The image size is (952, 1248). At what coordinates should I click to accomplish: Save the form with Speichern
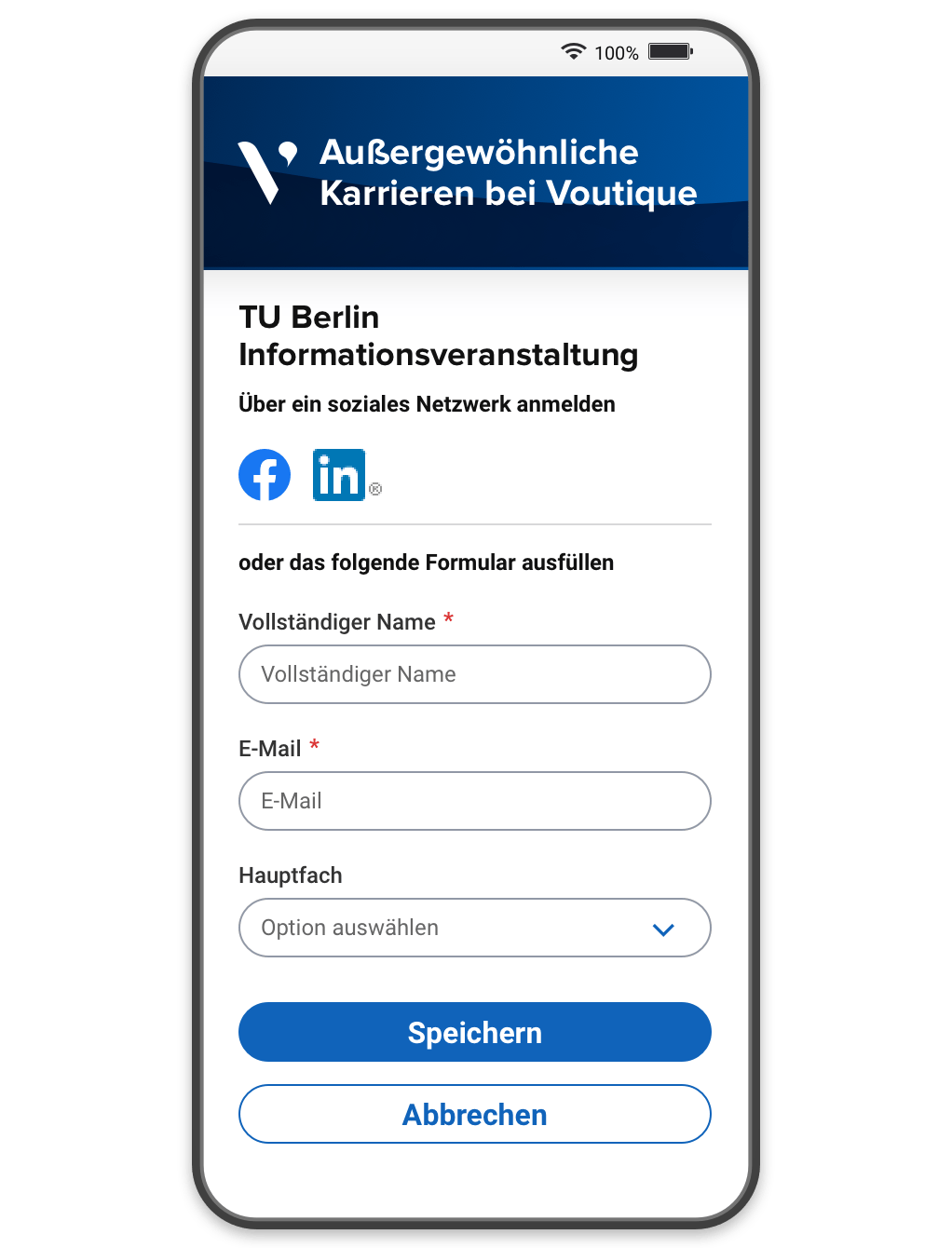[x=475, y=1032]
